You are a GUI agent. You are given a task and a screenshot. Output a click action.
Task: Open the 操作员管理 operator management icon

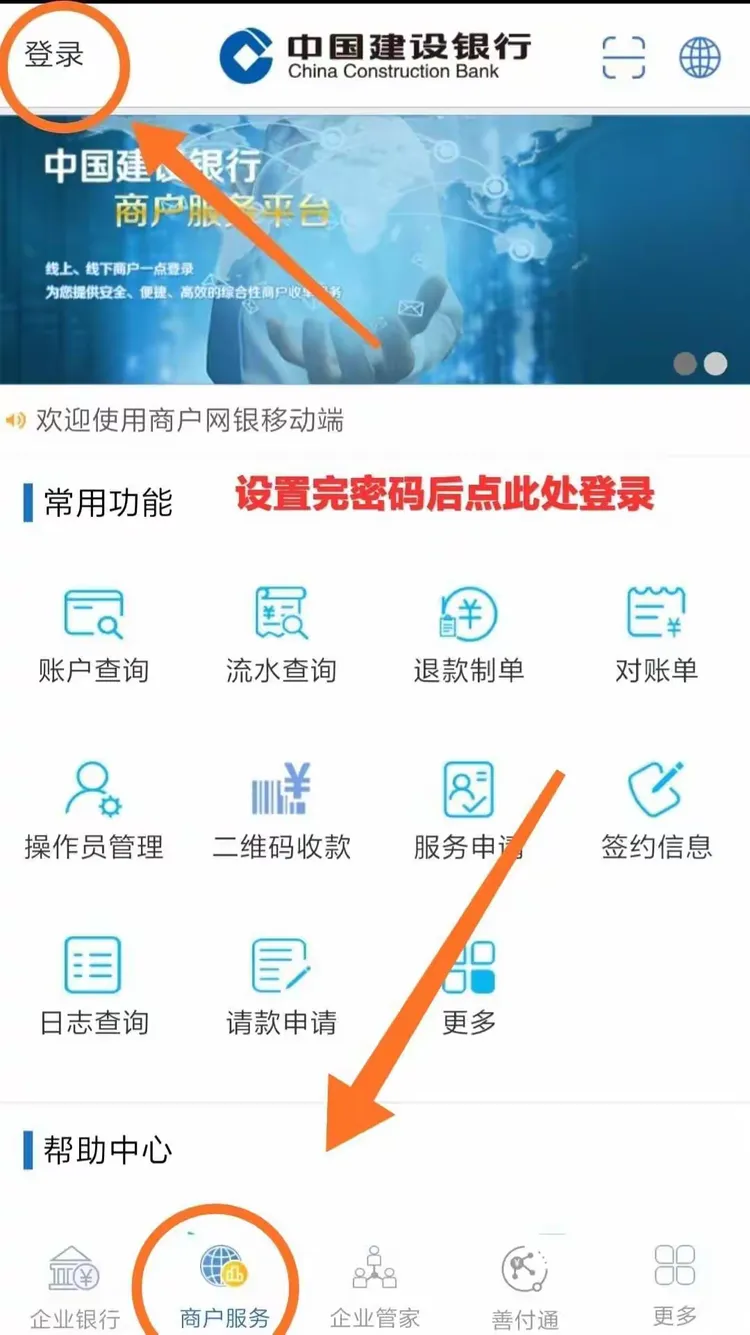pos(93,800)
